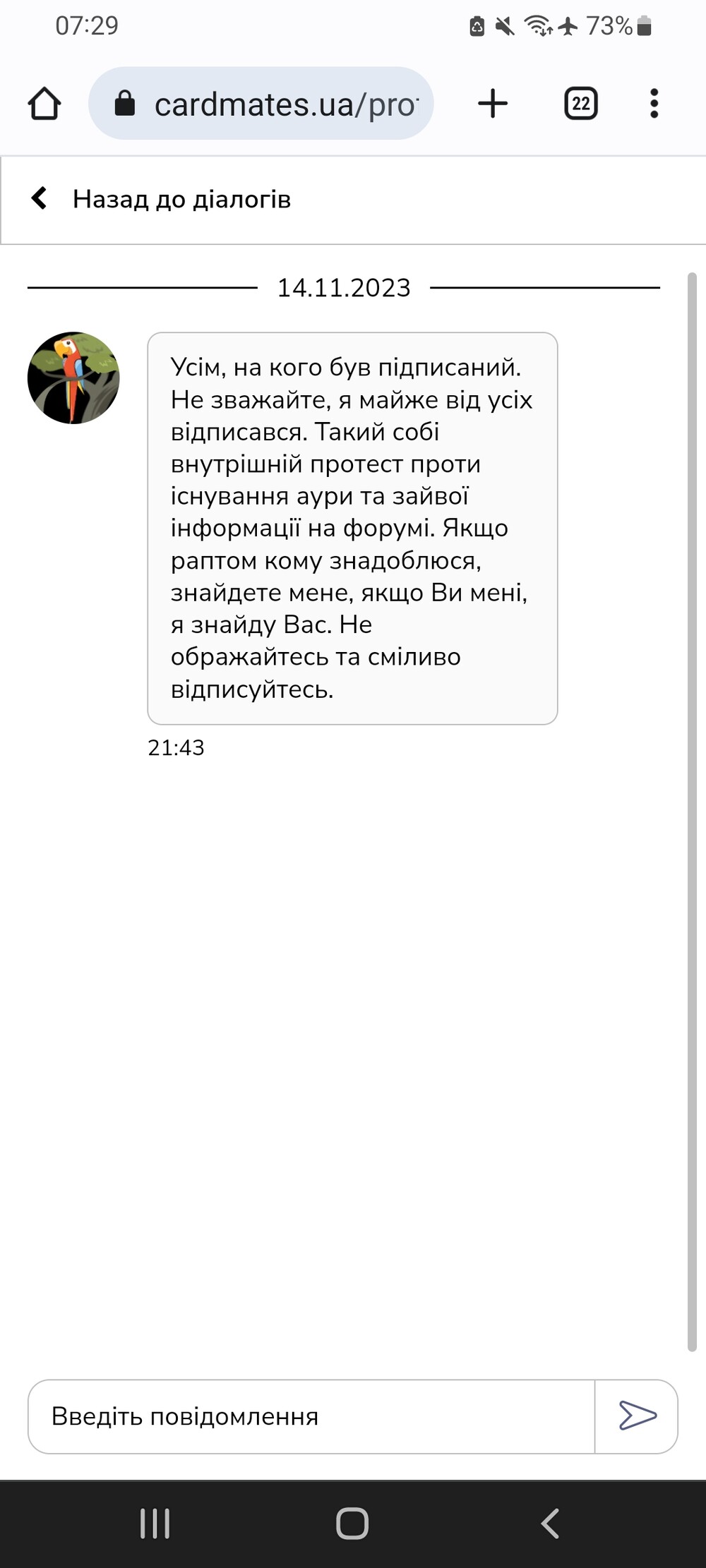This screenshot has height=1568, width=706.
Task: Tap the system back button
Action: pyautogui.click(x=550, y=1523)
